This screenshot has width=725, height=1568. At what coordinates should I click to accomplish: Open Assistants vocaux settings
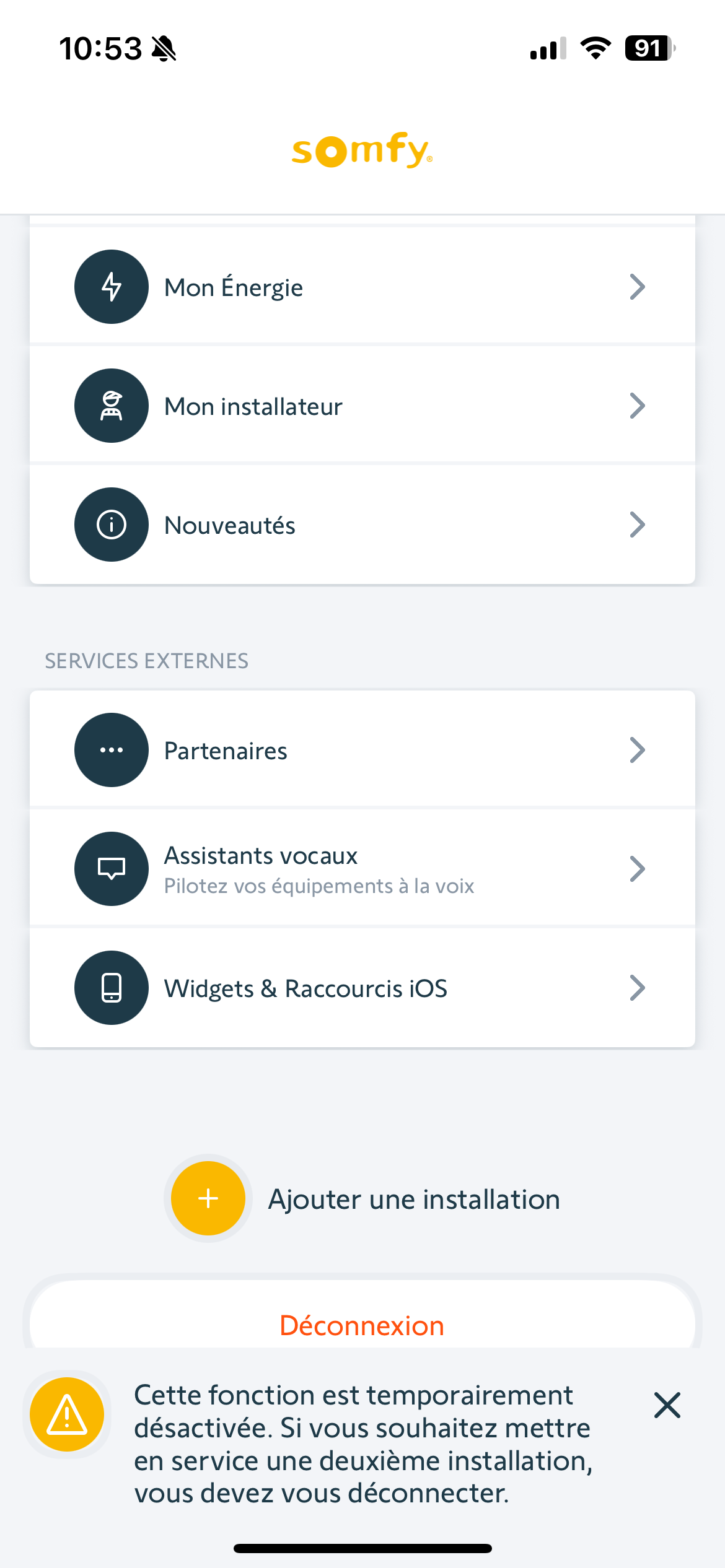click(x=362, y=869)
